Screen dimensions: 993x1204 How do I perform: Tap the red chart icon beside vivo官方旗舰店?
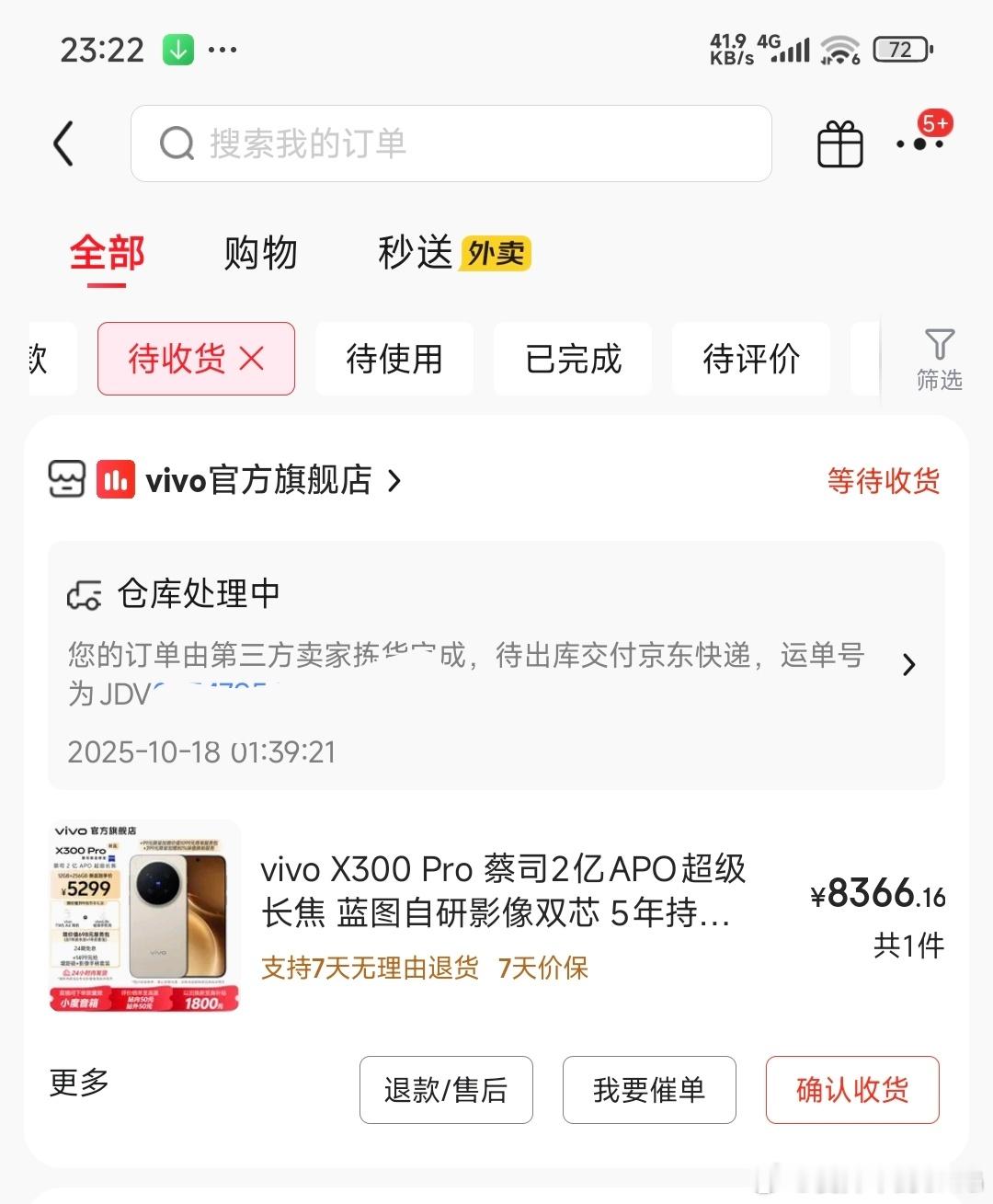coord(115,479)
